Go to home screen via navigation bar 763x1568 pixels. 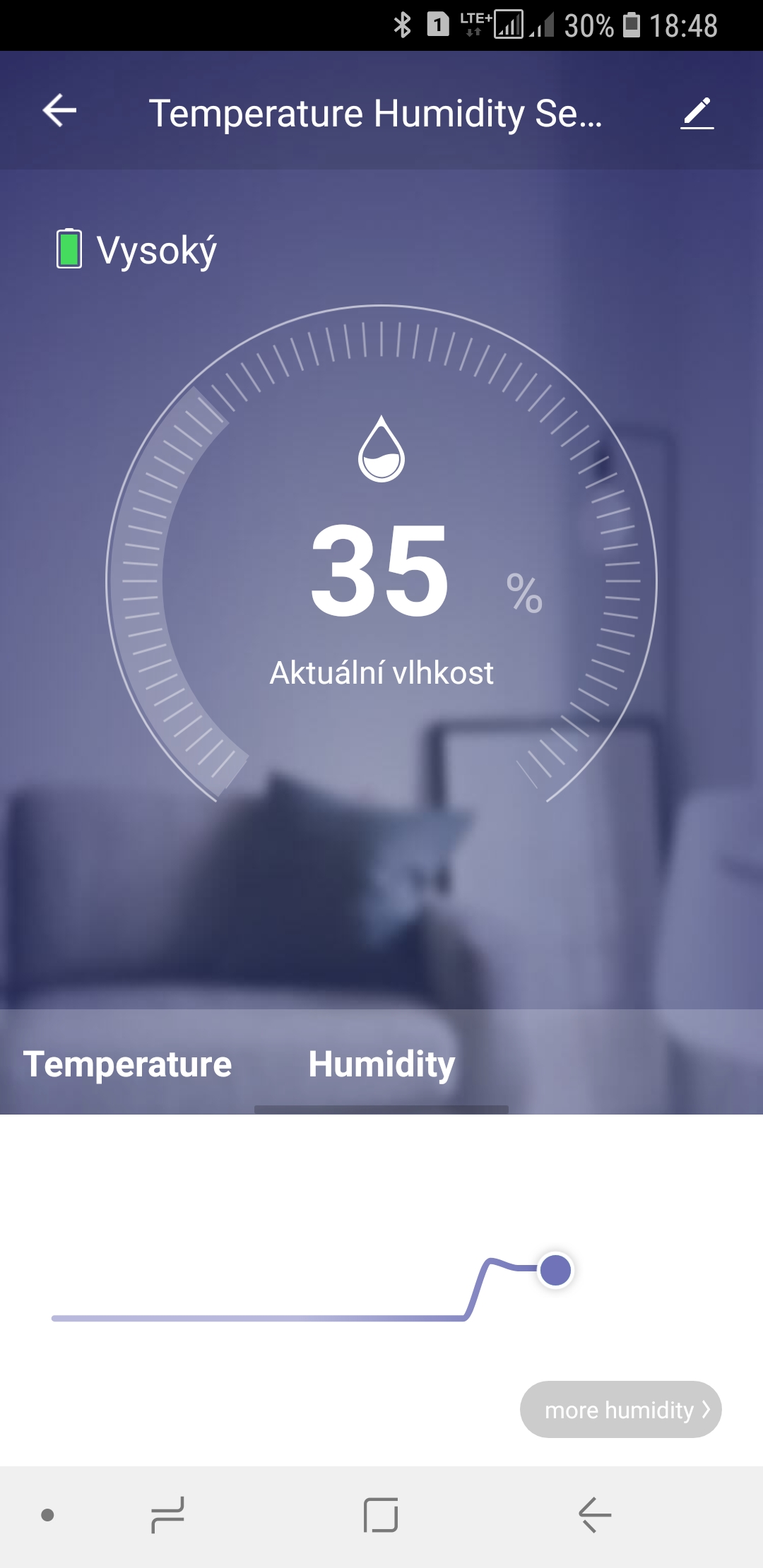coord(381,1515)
